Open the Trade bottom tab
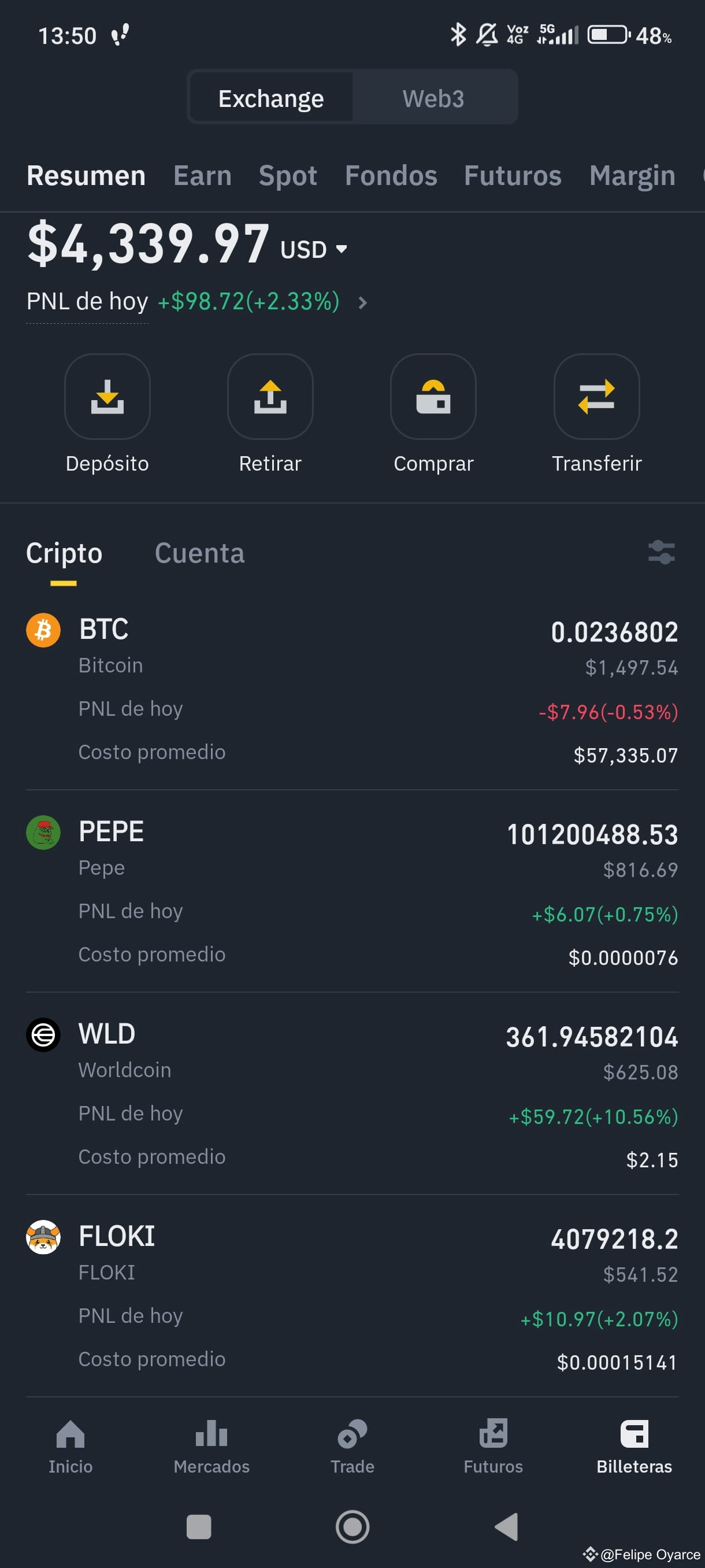Screen dimensions: 705x1568 (x=352, y=1447)
